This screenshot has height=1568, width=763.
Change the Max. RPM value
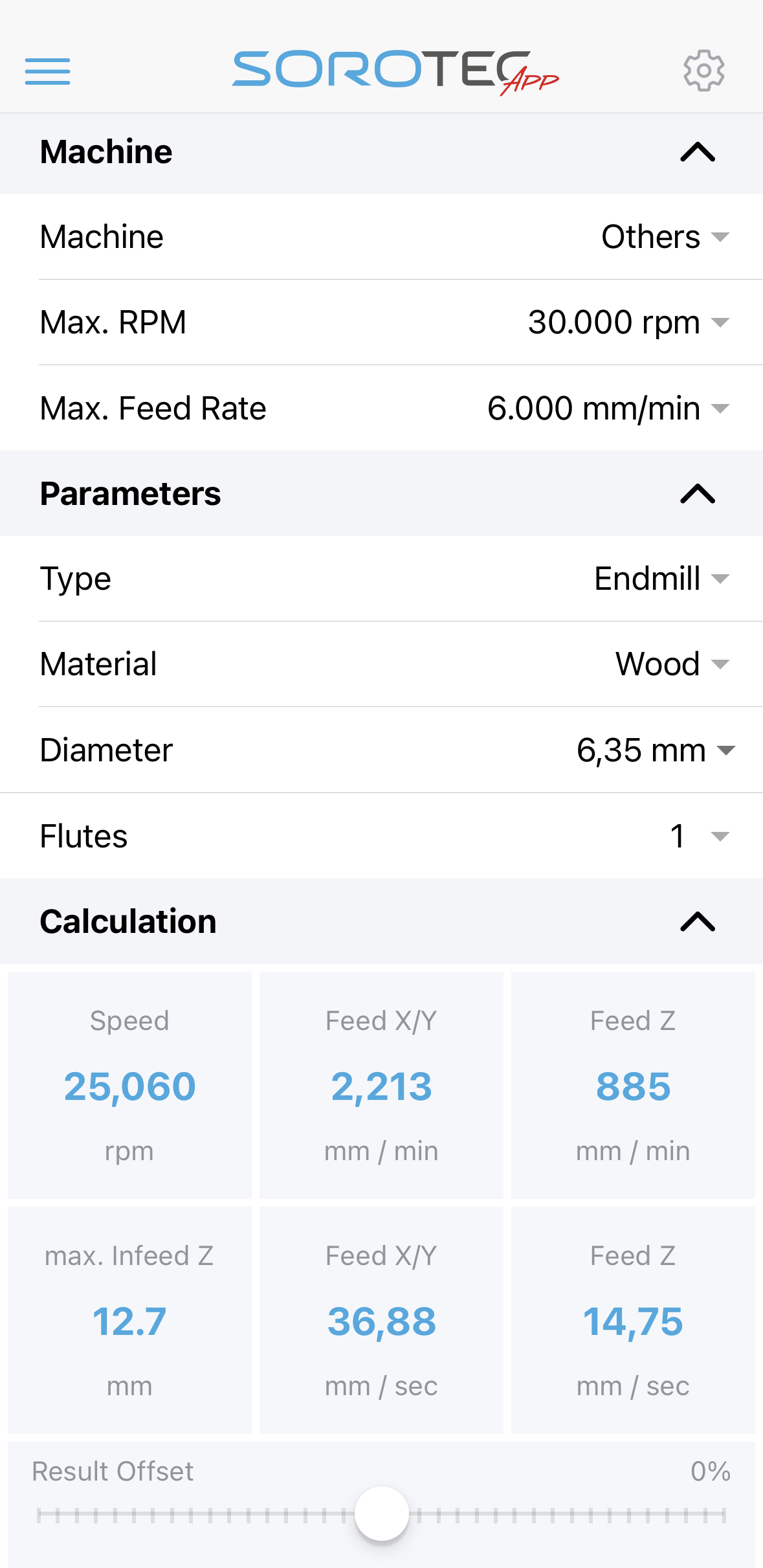[x=628, y=322]
